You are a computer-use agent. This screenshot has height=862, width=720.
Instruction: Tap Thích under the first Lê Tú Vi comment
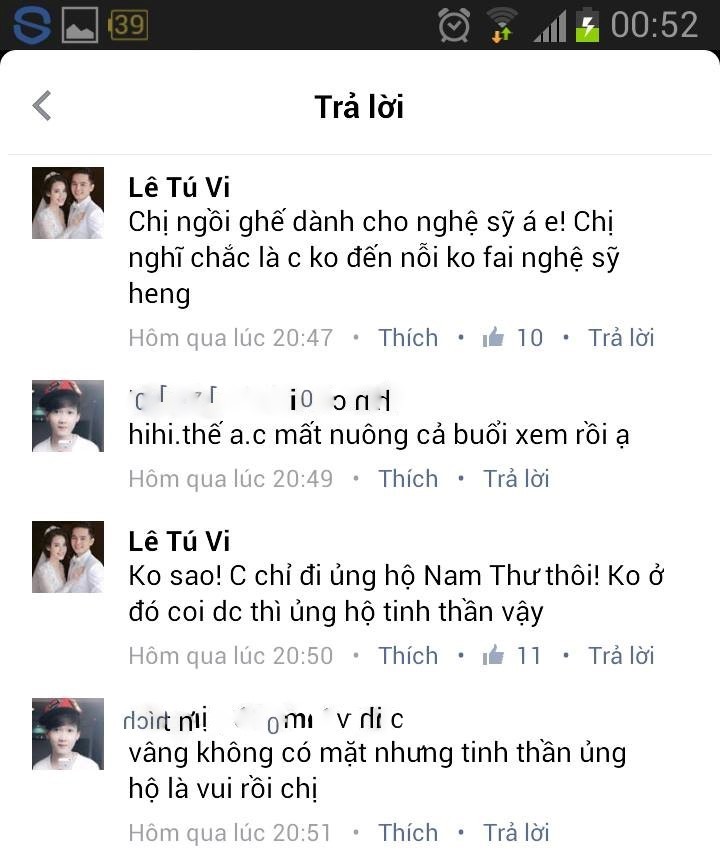(407, 337)
